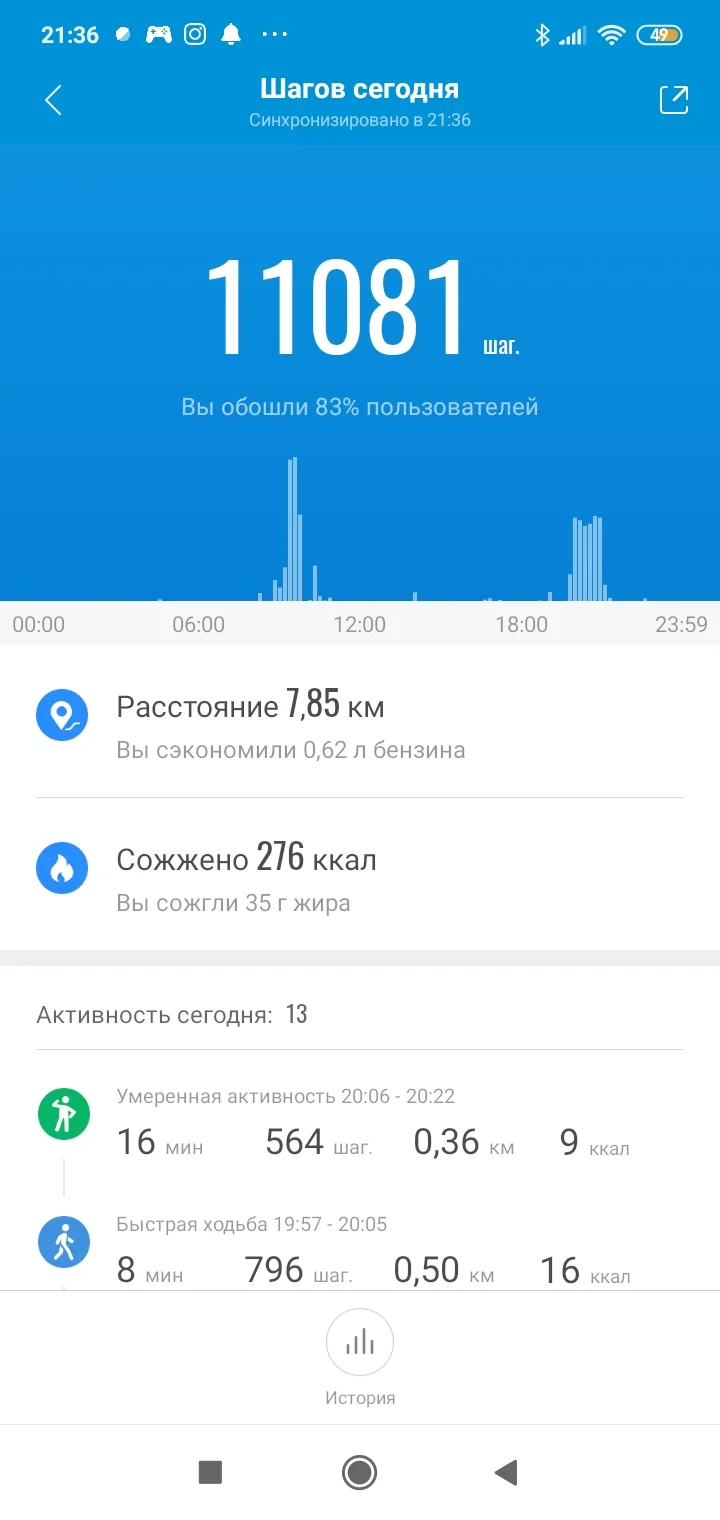Open the История step history
This screenshot has width=720, height=1520.
coord(360,1355)
